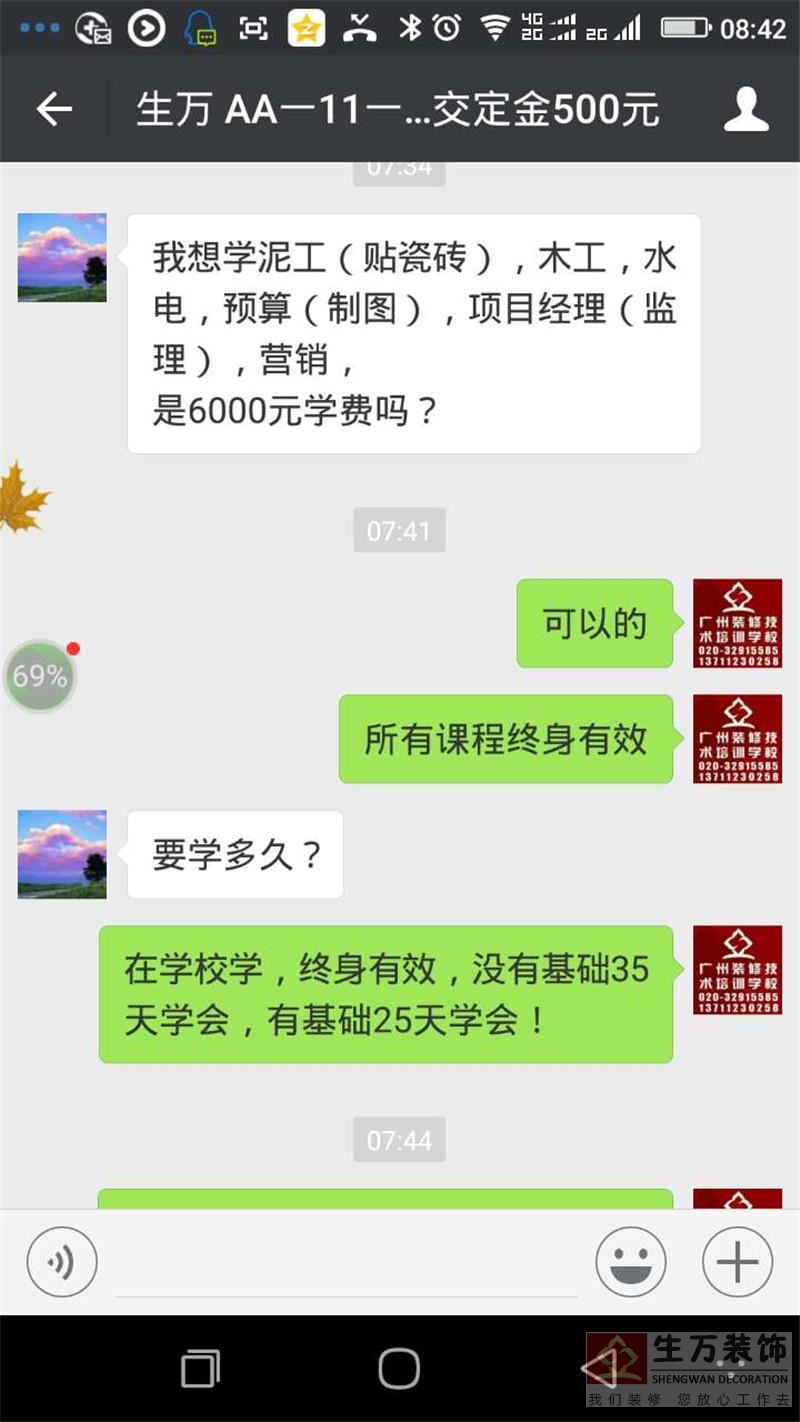The width and height of the screenshot is (800, 1422).
Task: Open the plus attachment menu
Action: 737,1262
